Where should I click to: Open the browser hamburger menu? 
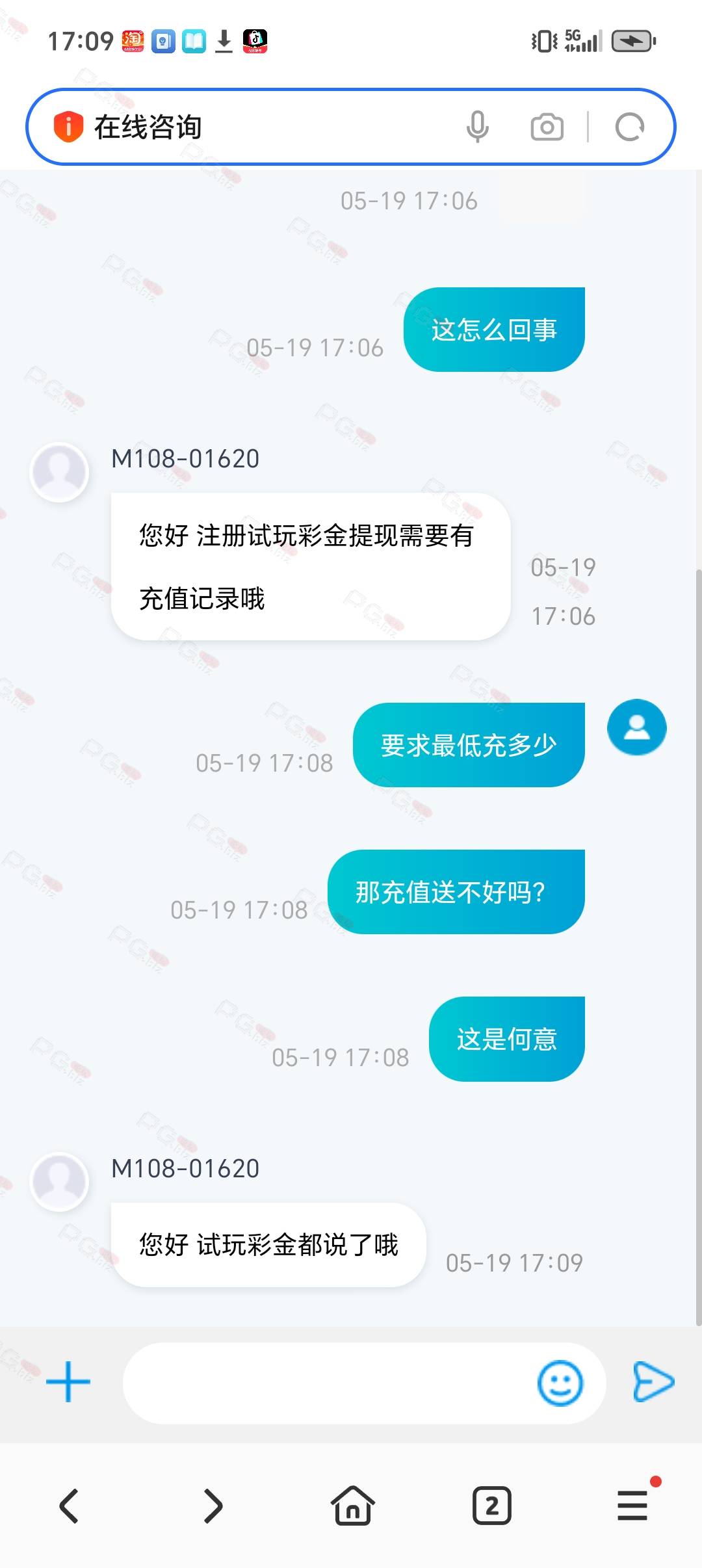(632, 1506)
